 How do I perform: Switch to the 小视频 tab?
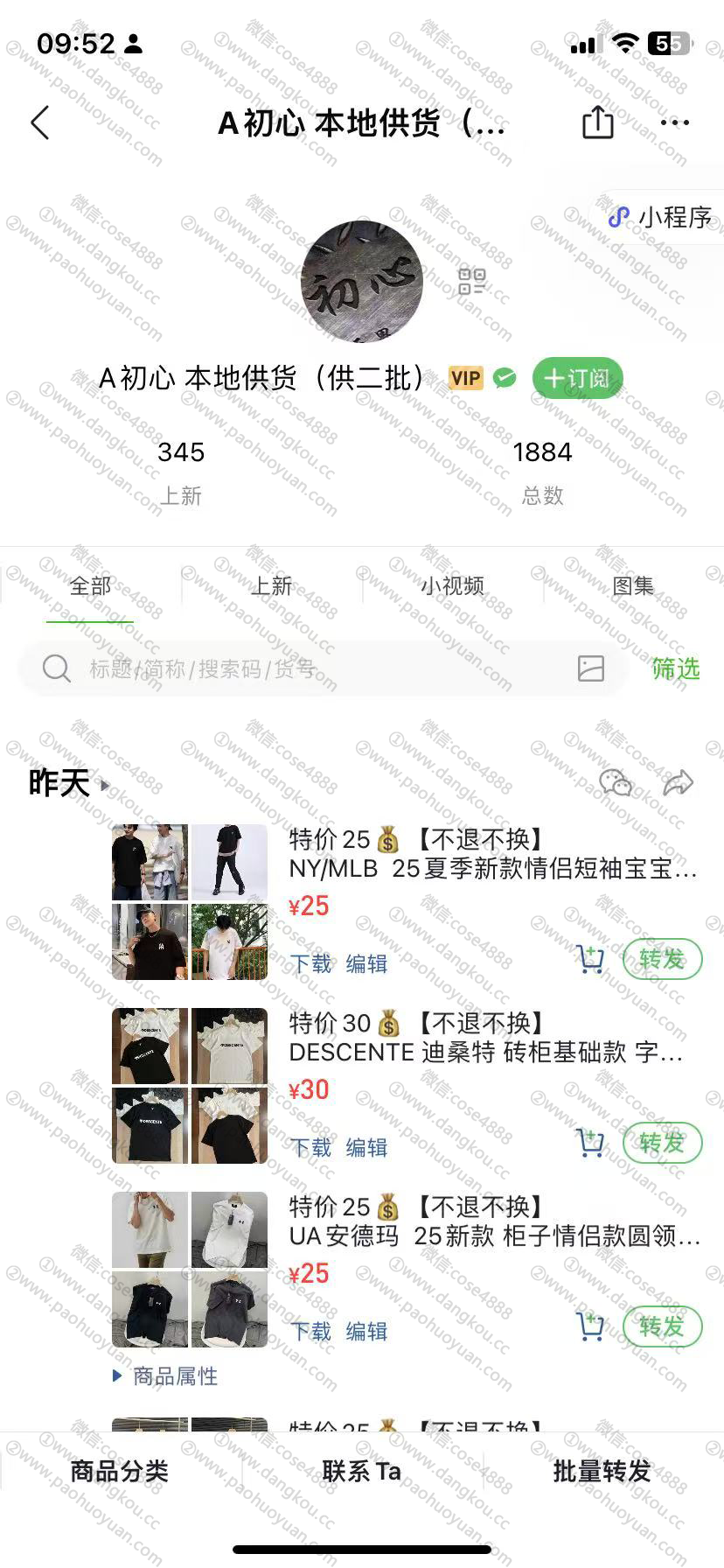coord(452,585)
